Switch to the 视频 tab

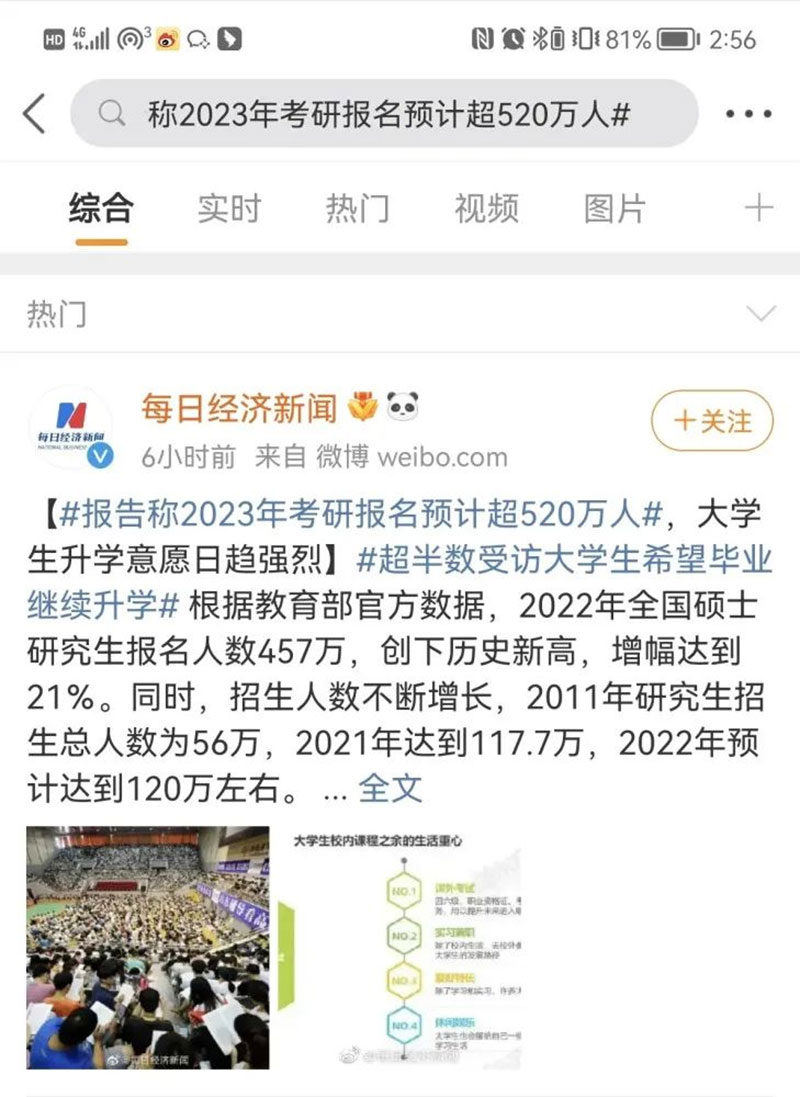click(487, 209)
